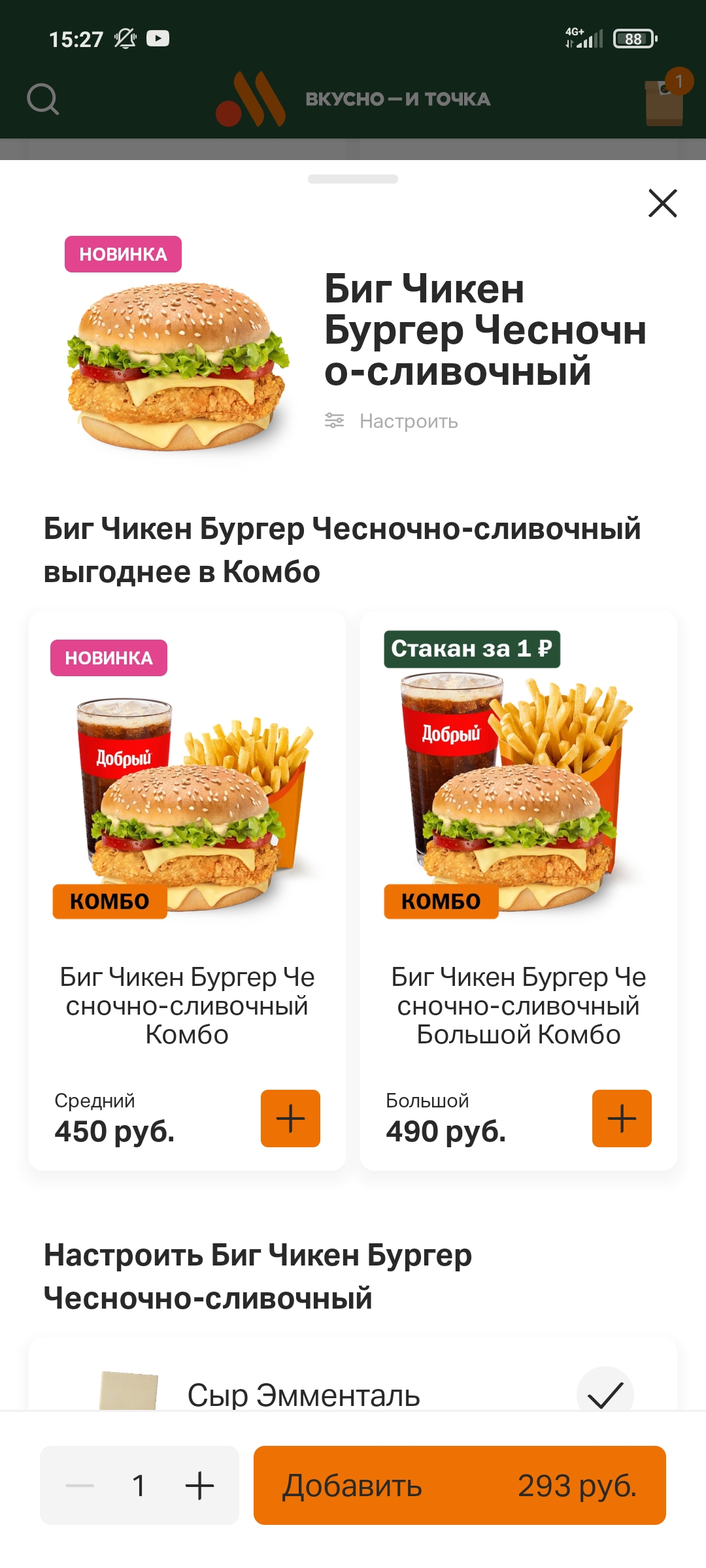Toggle the Сыр Эмменталь ingredient checkmark
706x1568 pixels.
(x=605, y=1394)
